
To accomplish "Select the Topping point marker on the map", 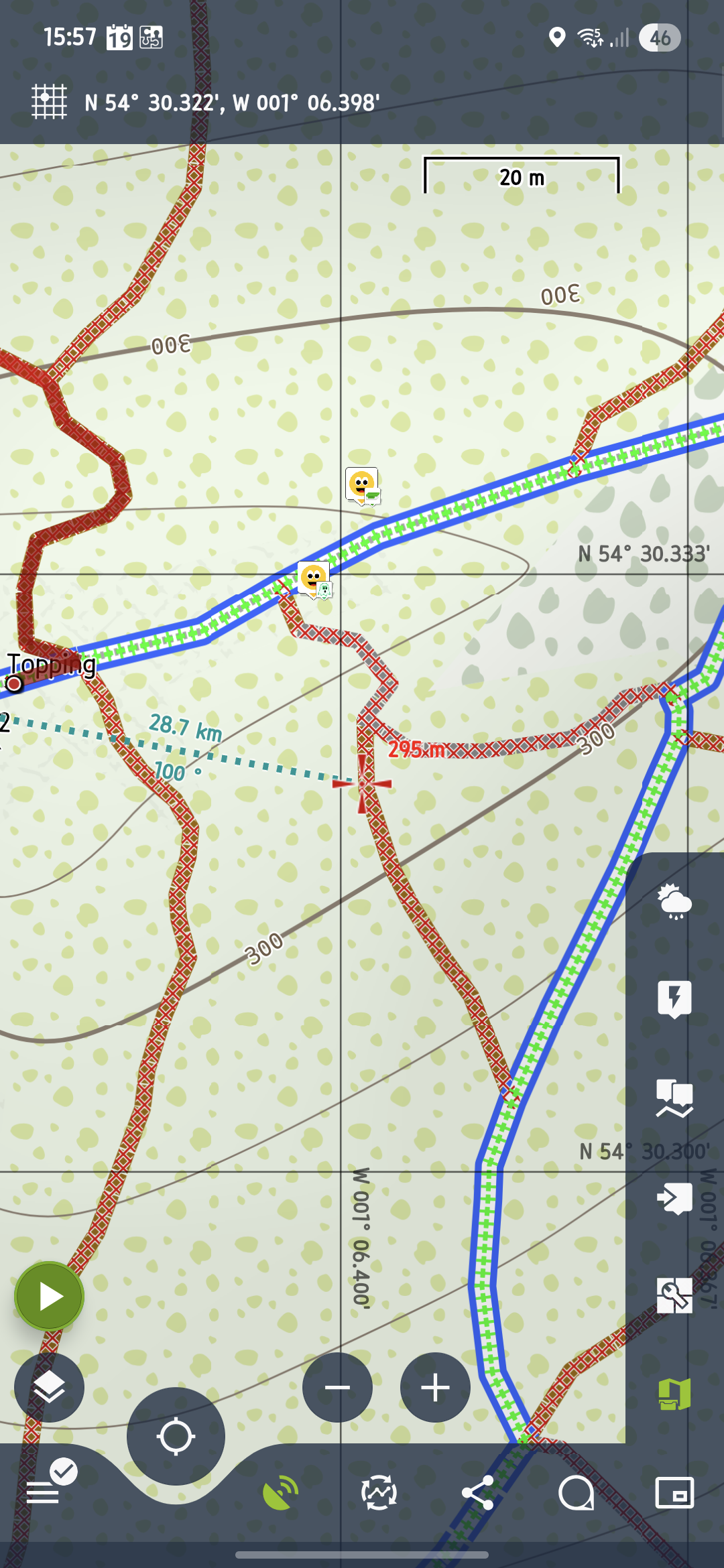I will click(14, 683).
